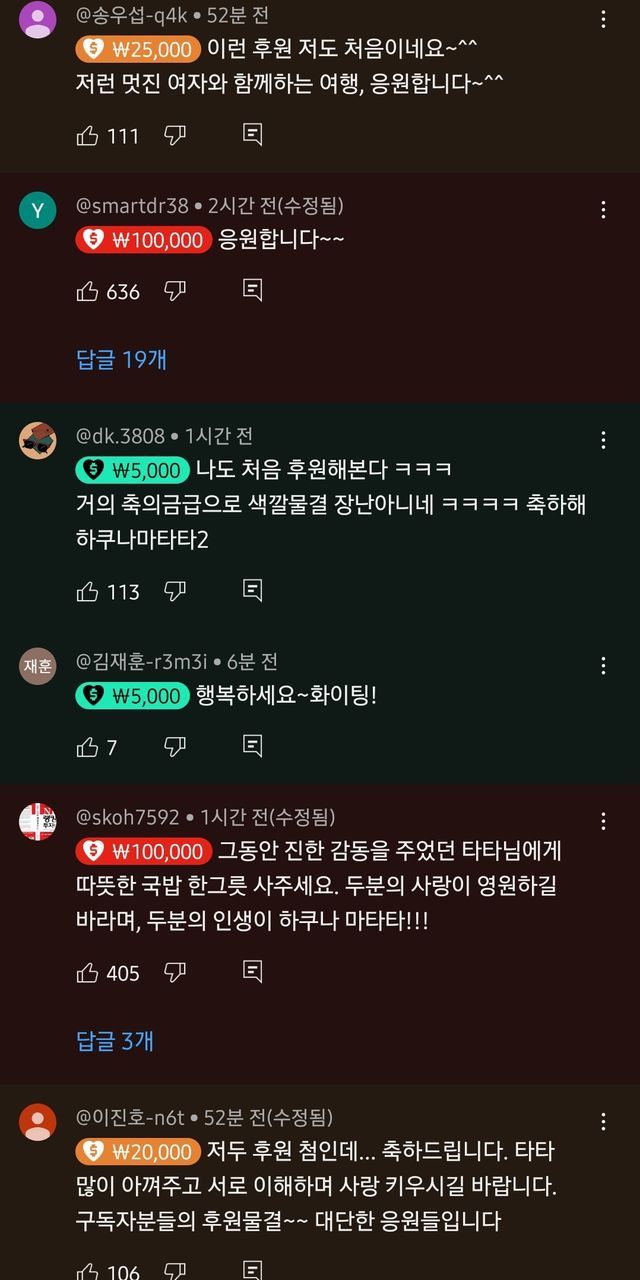The height and width of the screenshot is (1280, 640).
Task: Open @smartdr38's channel avatar
Action: [38, 210]
